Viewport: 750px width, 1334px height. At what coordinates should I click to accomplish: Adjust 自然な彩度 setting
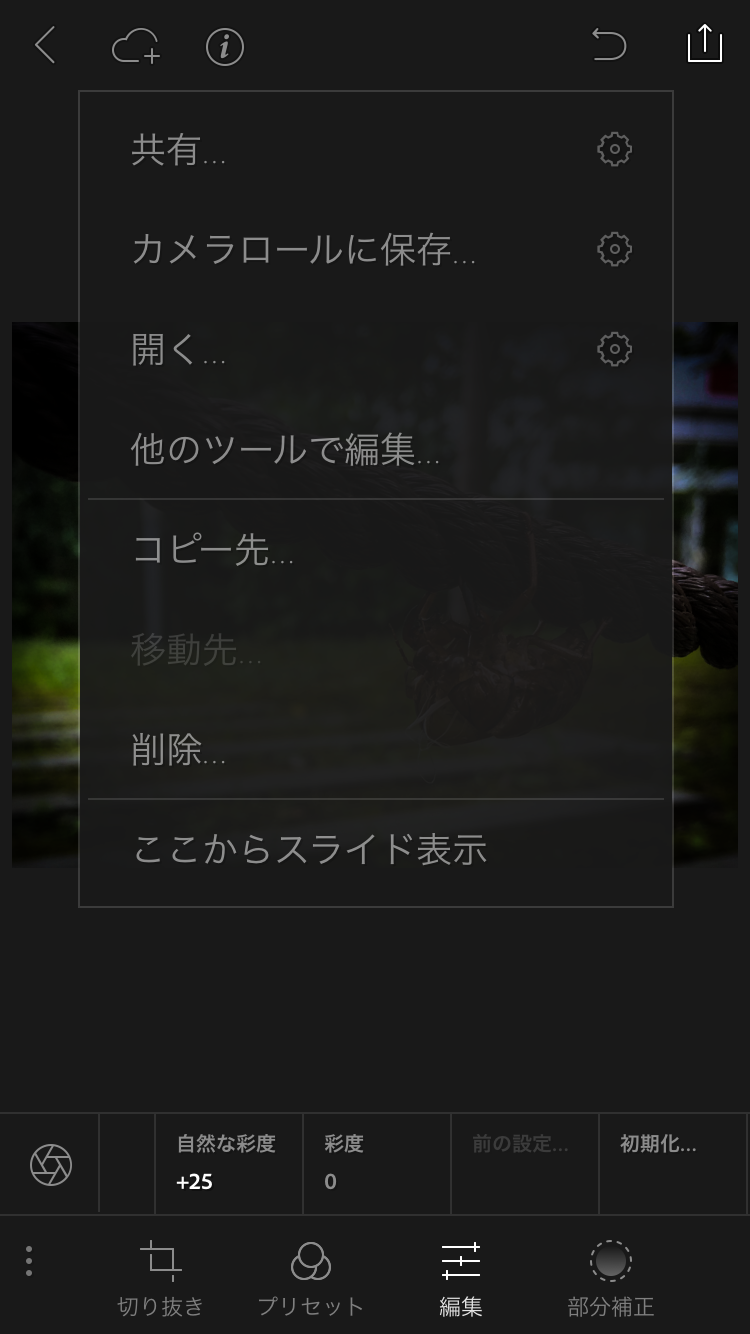click(x=228, y=1163)
